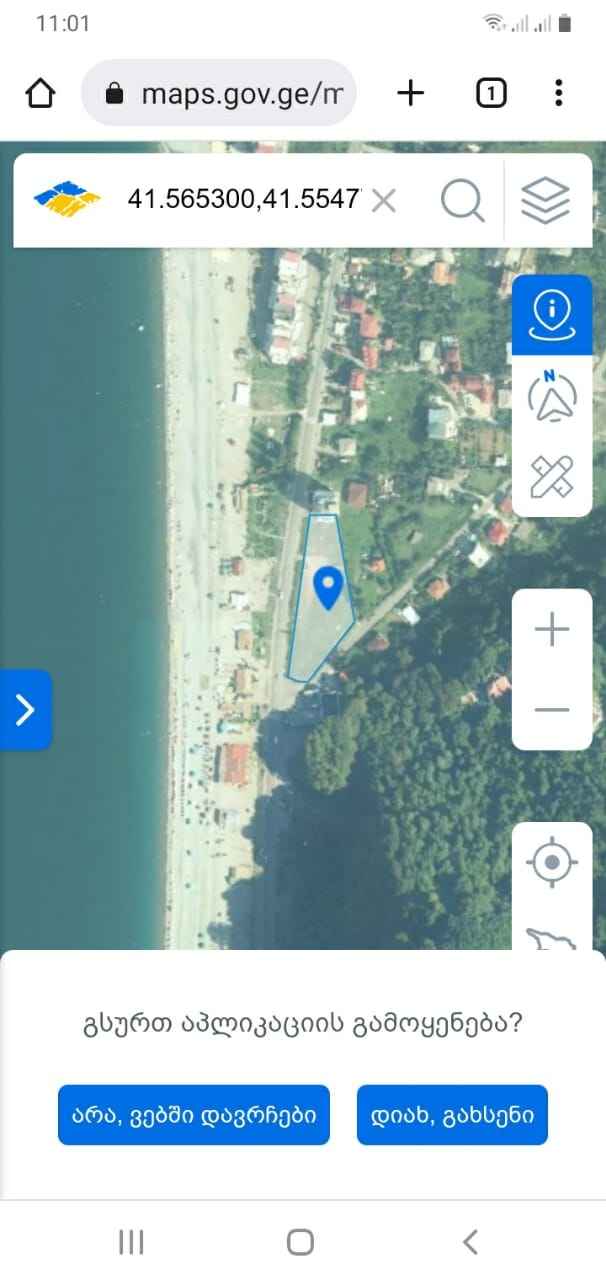
Task: Zoom in on the map
Action: (x=552, y=630)
